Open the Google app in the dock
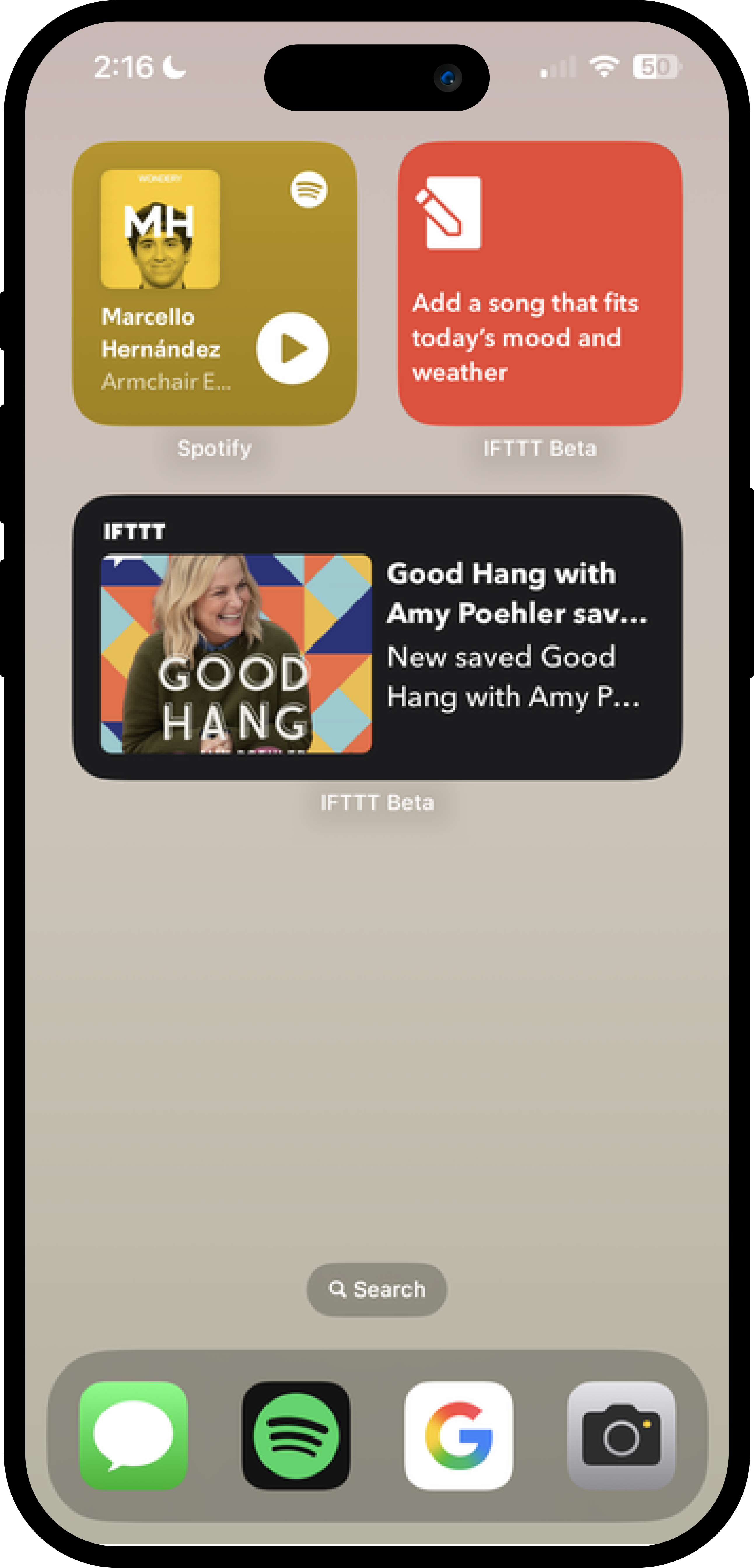This screenshot has height=1568, width=754. click(459, 1435)
